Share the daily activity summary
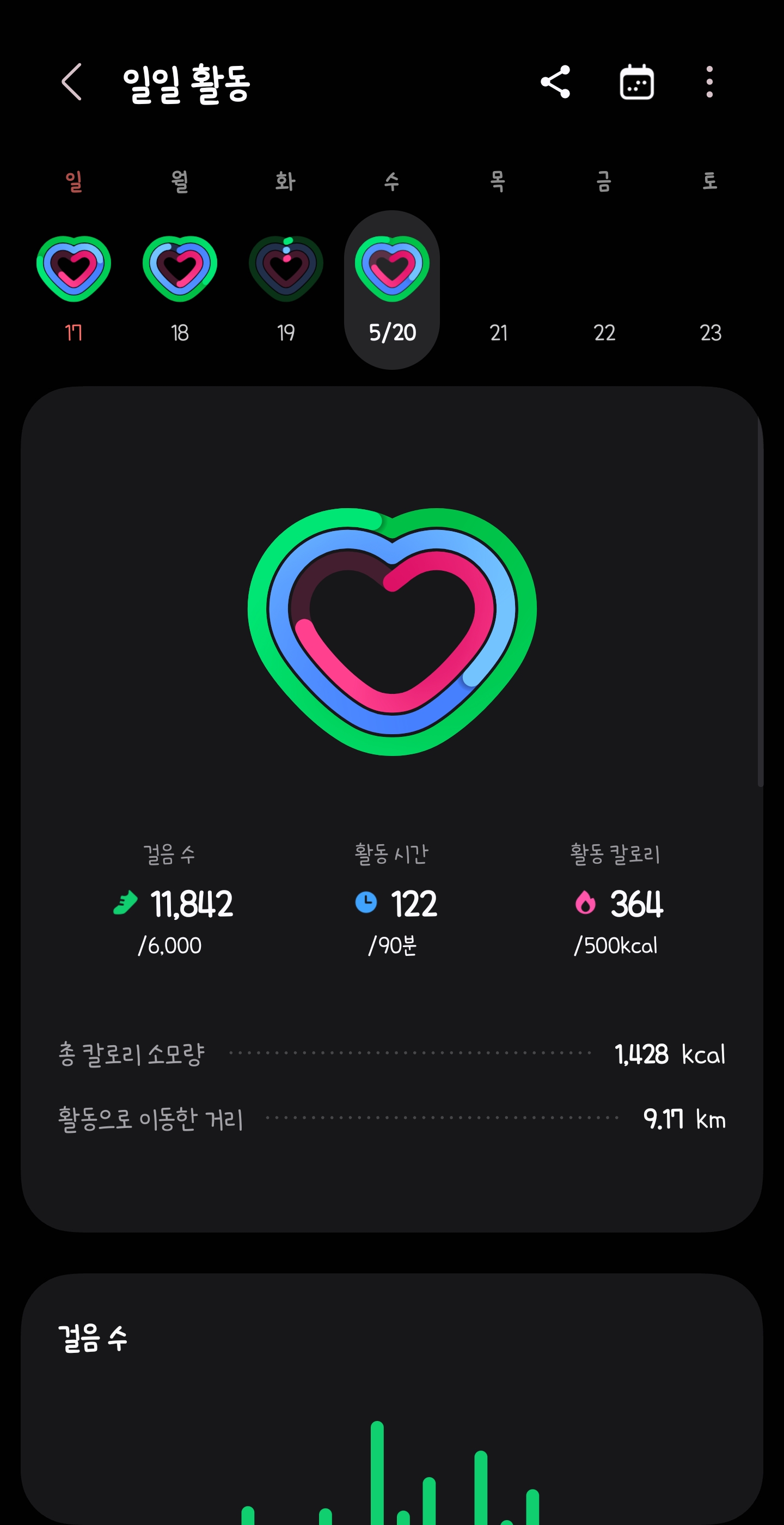 (x=555, y=82)
